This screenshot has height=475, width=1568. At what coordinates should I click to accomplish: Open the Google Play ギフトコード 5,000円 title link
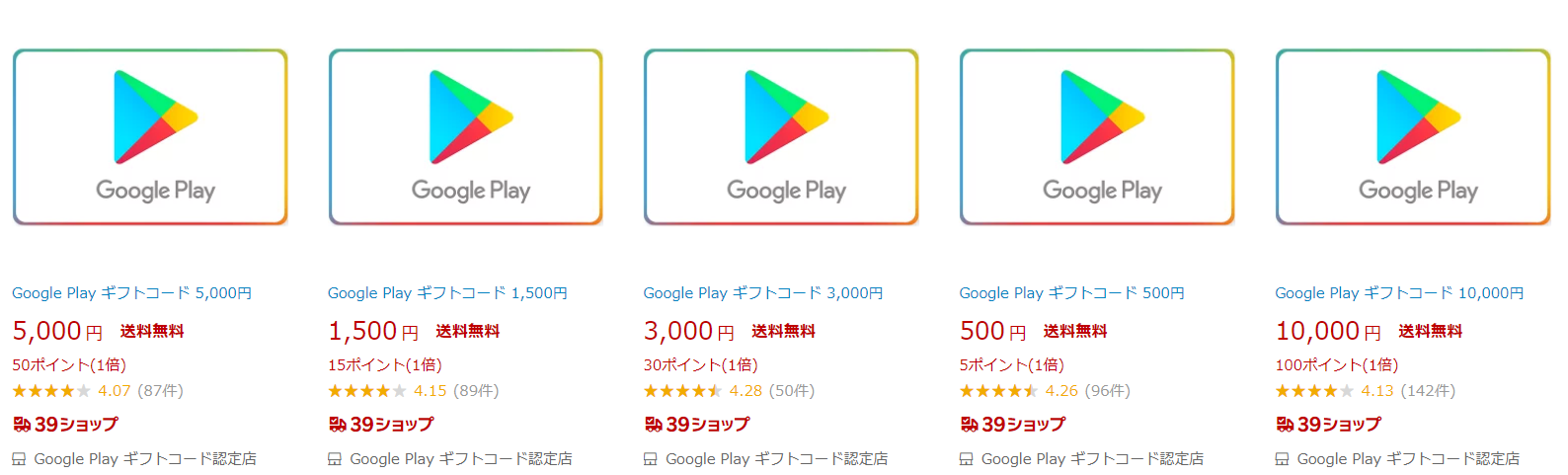[131, 293]
